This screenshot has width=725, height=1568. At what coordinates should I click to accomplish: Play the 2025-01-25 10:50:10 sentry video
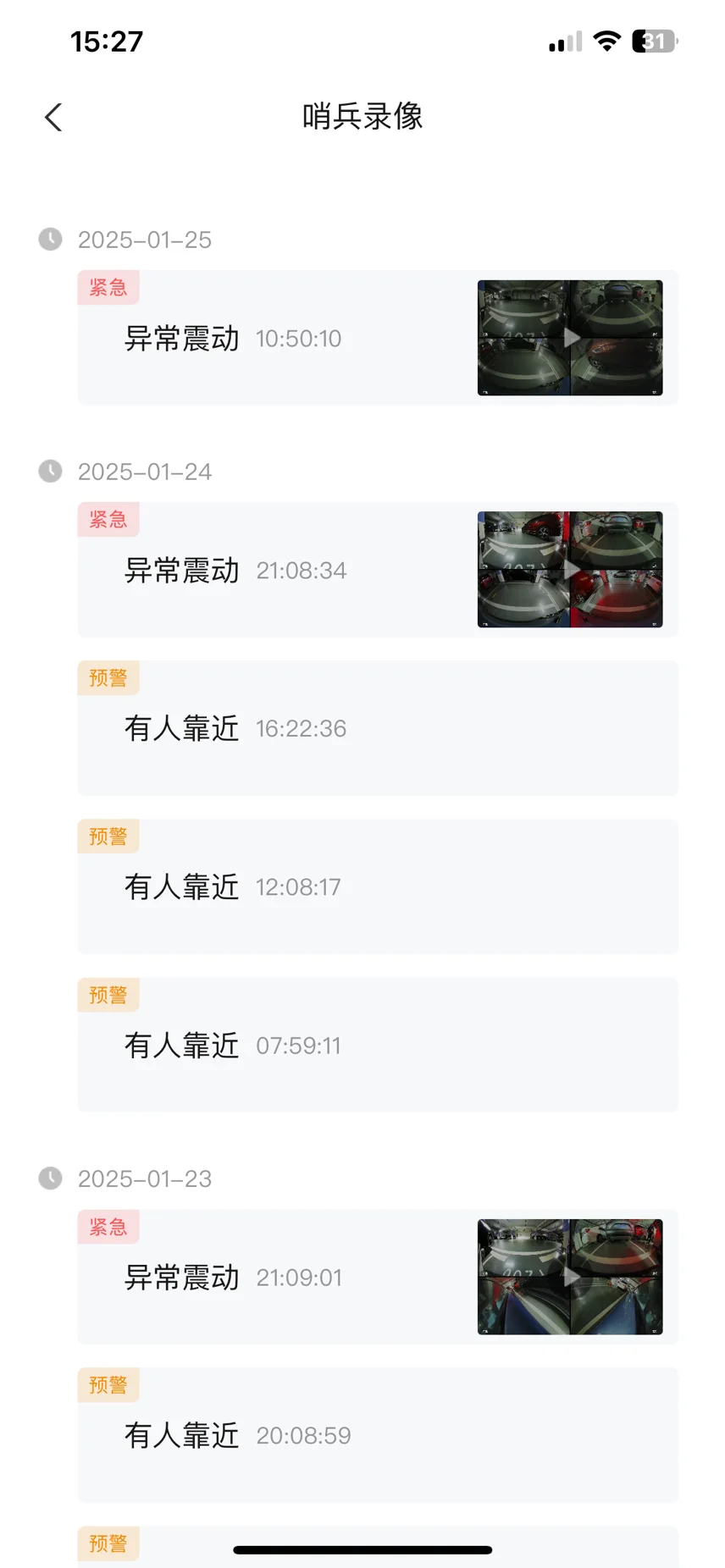570,338
